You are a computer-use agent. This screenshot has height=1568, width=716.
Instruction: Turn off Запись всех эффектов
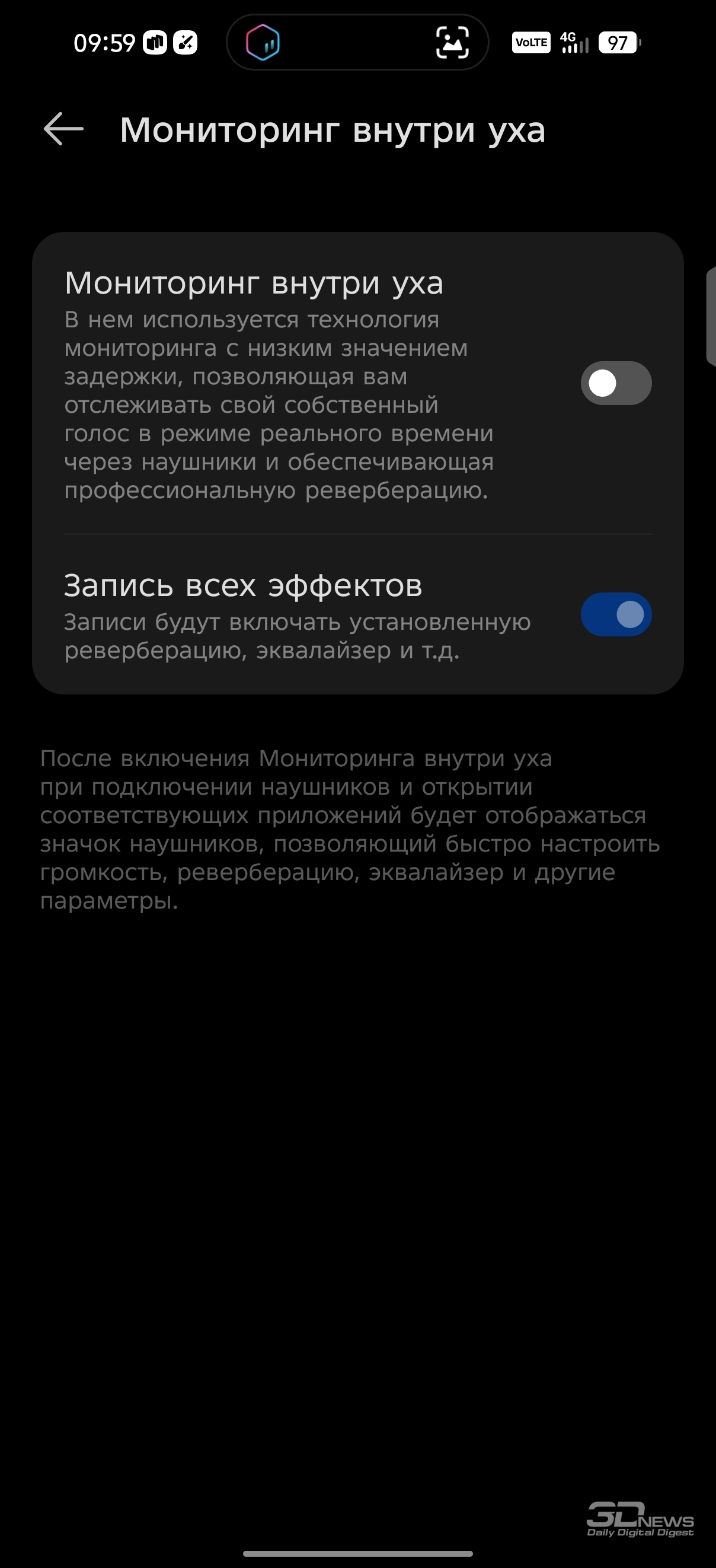pyautogui.click(x=616, y=614)
